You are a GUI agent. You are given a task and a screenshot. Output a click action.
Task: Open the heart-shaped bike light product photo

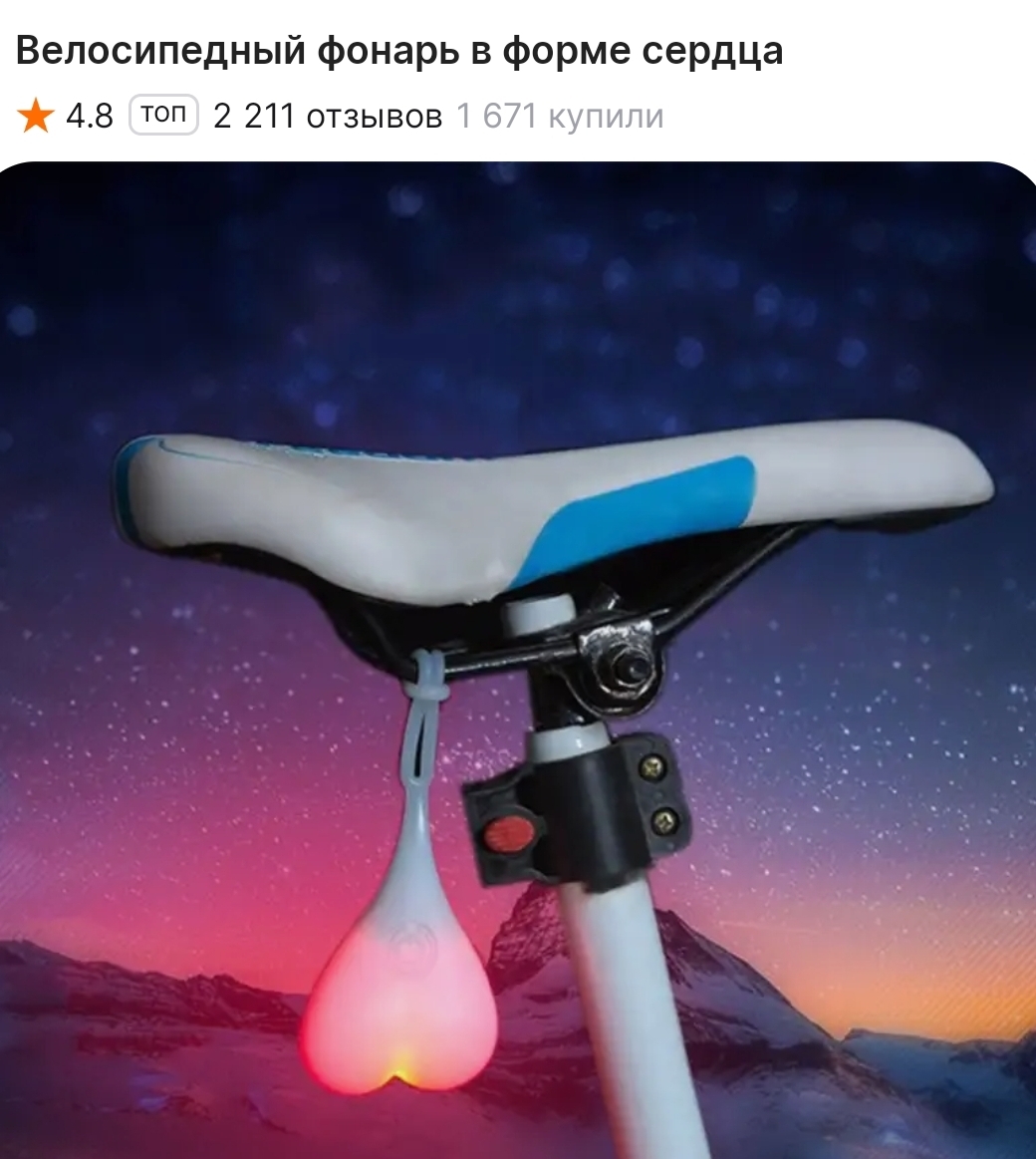(x=518, y=658)
